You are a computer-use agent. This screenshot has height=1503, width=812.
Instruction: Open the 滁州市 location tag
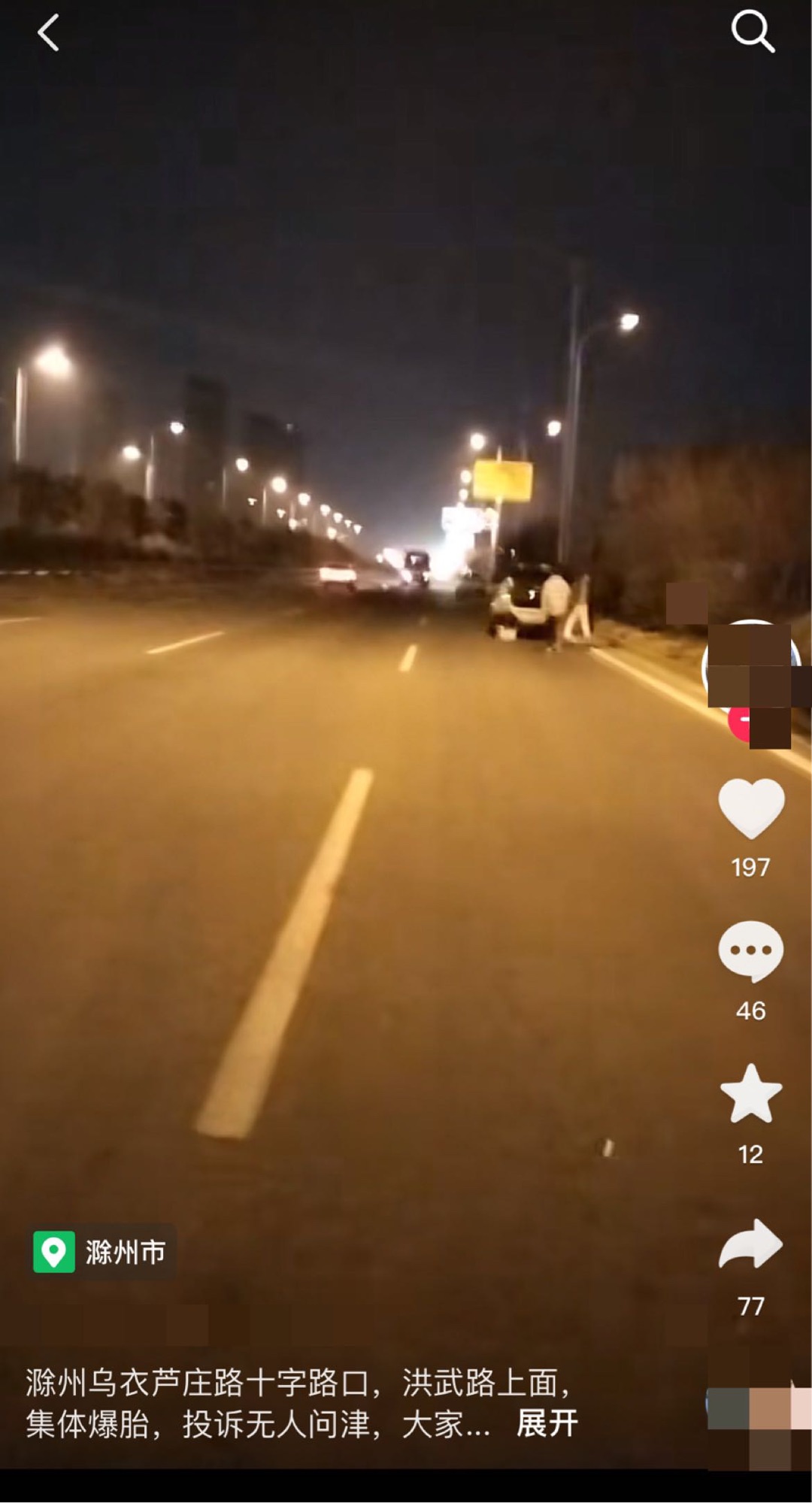coord(103,1252)
